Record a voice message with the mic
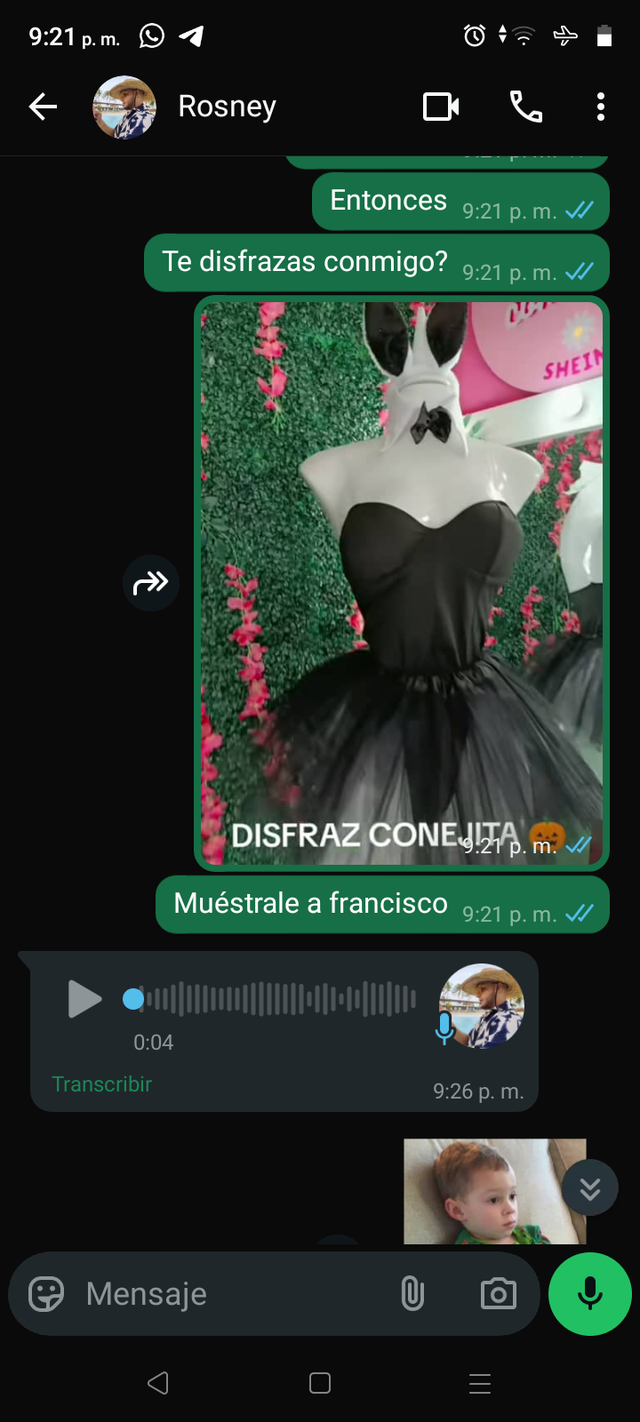 (x=590, y=1294)
